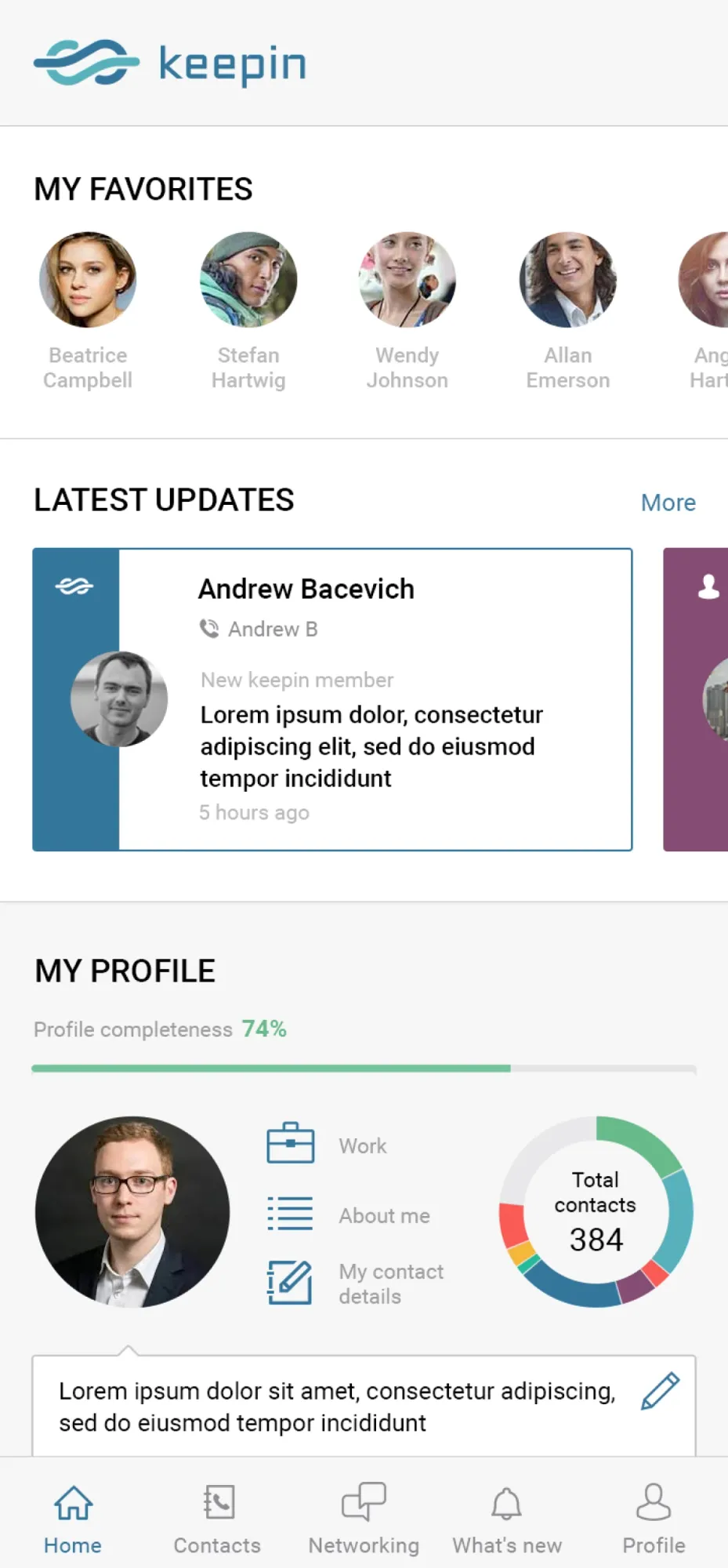Tap my profile photo
This screenshot has height=1568, width=728.
click(x=132, y=1211)
